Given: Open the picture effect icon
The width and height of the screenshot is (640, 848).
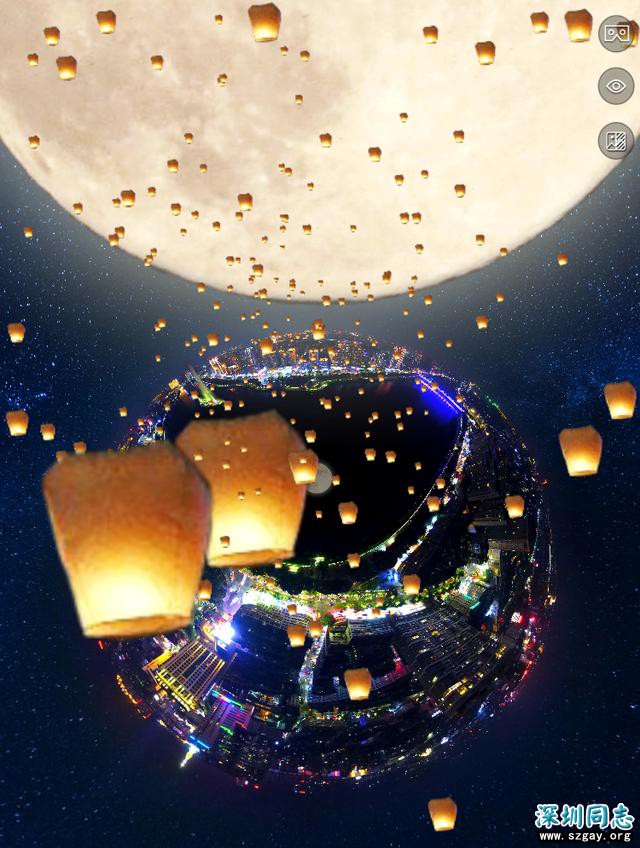Looking at the screenshot, I should [616, 140].
